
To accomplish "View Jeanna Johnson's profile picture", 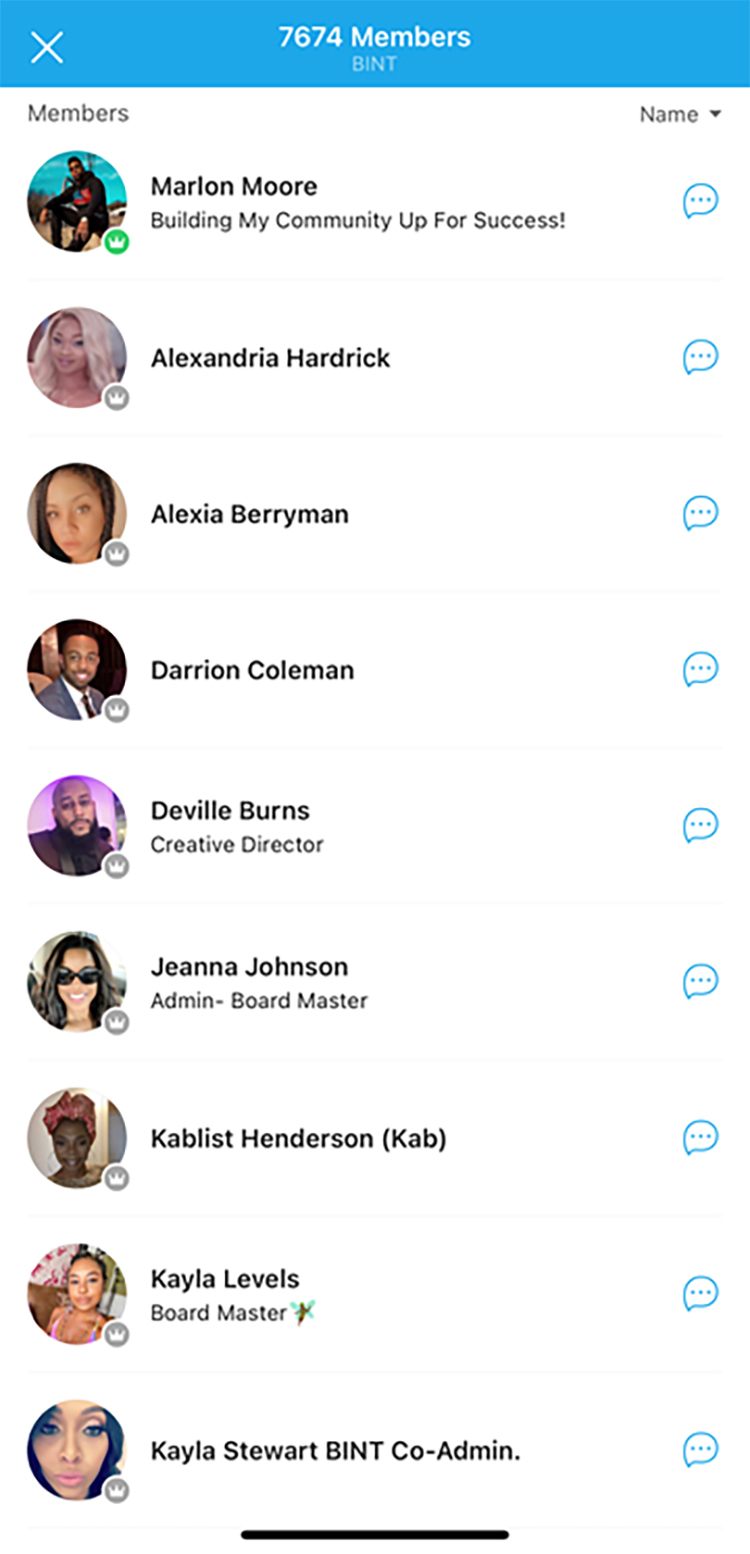I will 76,982.
